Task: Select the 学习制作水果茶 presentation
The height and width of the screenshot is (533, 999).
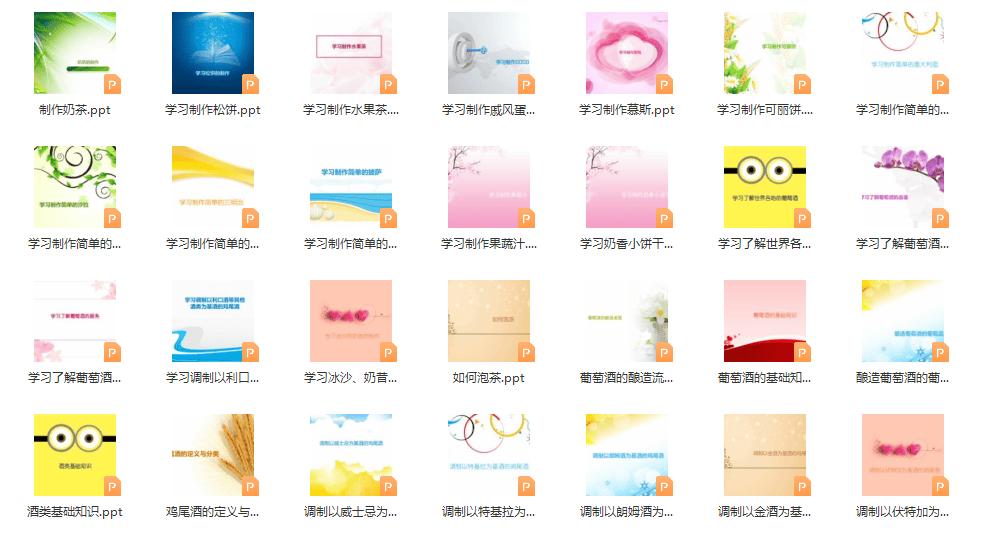Action: [351, 53]
